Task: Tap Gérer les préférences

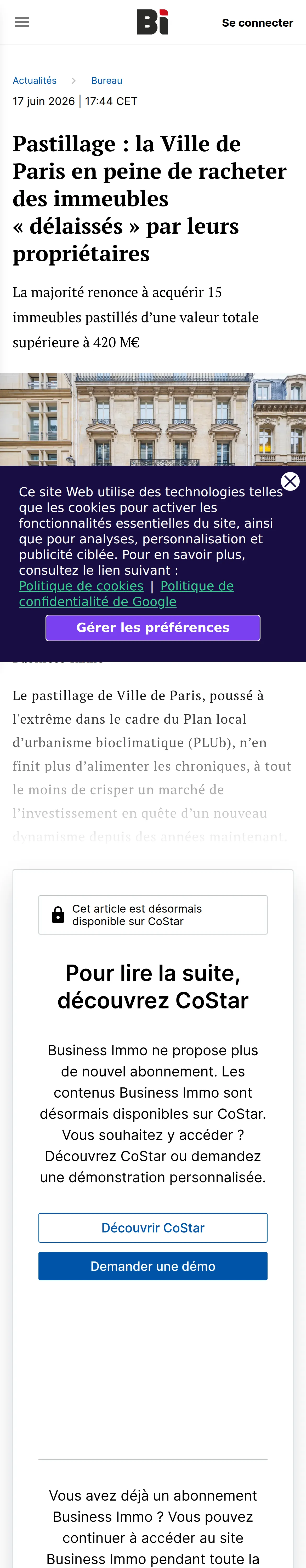Action: [x=153, y=627]
